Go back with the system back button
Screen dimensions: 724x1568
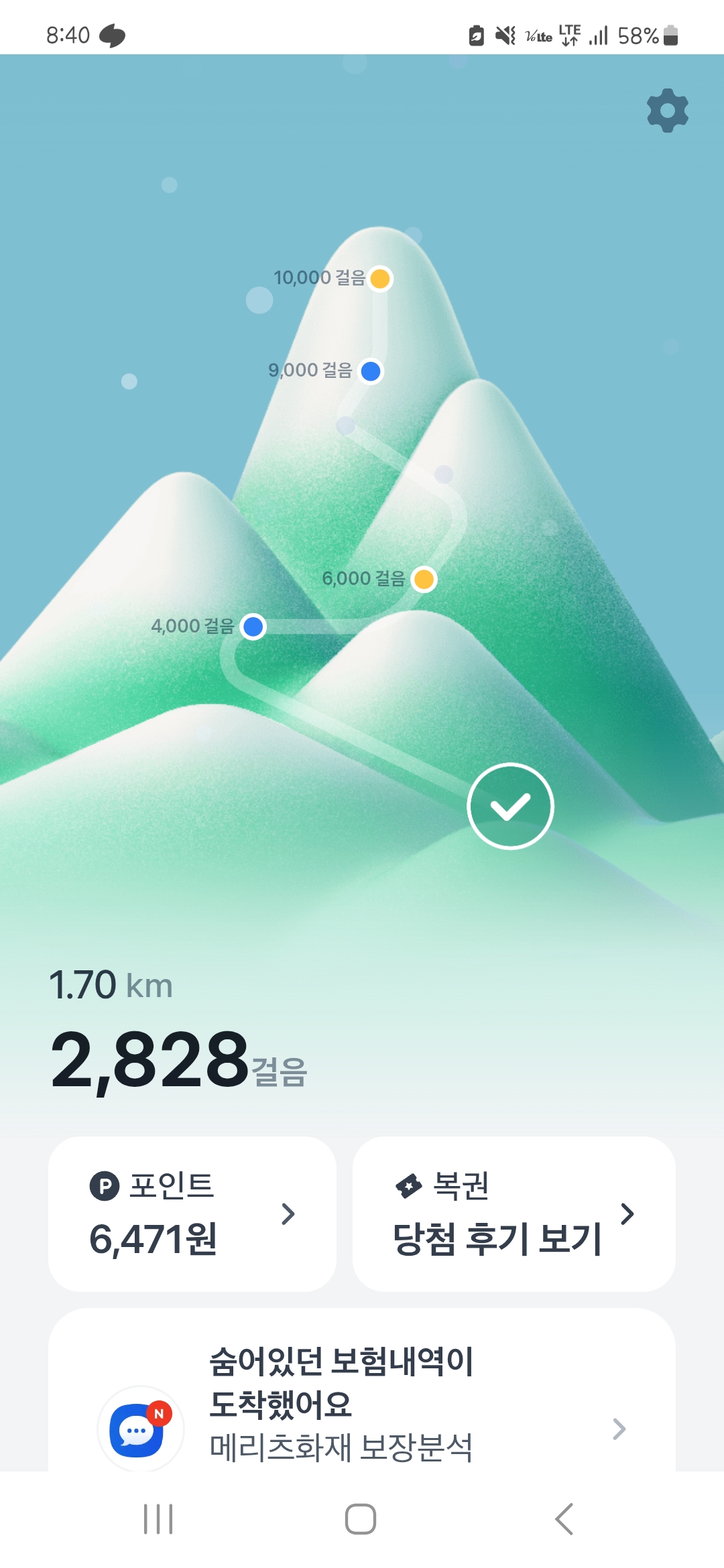(x=564, y=1519)
